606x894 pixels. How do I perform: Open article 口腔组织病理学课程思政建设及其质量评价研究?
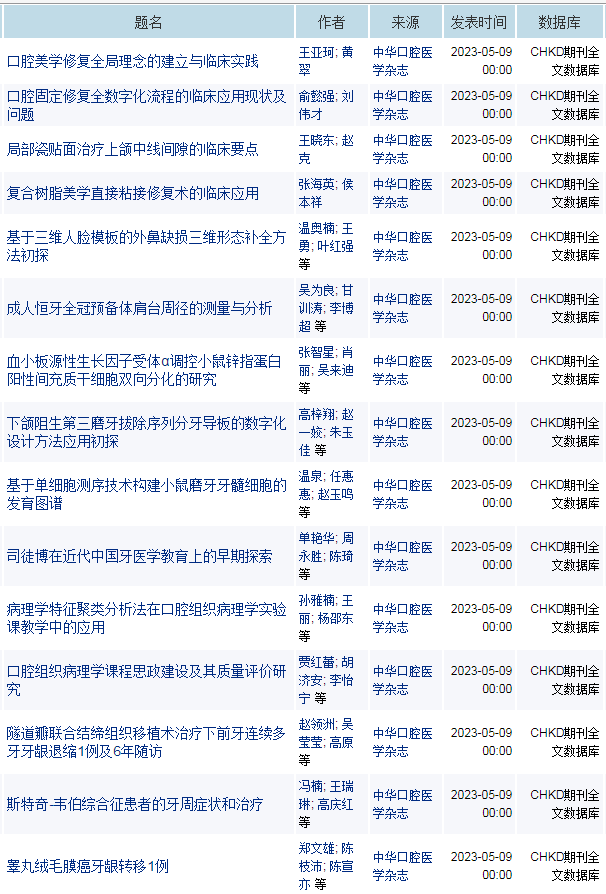click(x=146, y=680)
